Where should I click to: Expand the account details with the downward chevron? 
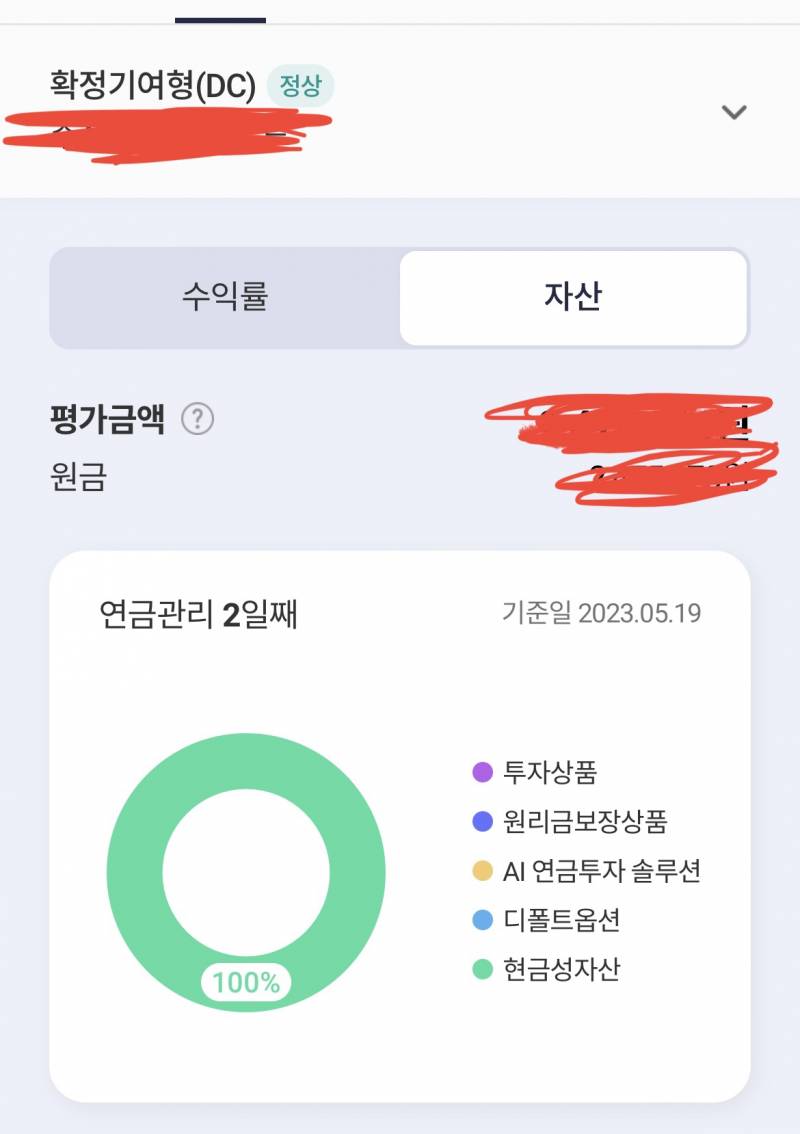pos(735,113)
